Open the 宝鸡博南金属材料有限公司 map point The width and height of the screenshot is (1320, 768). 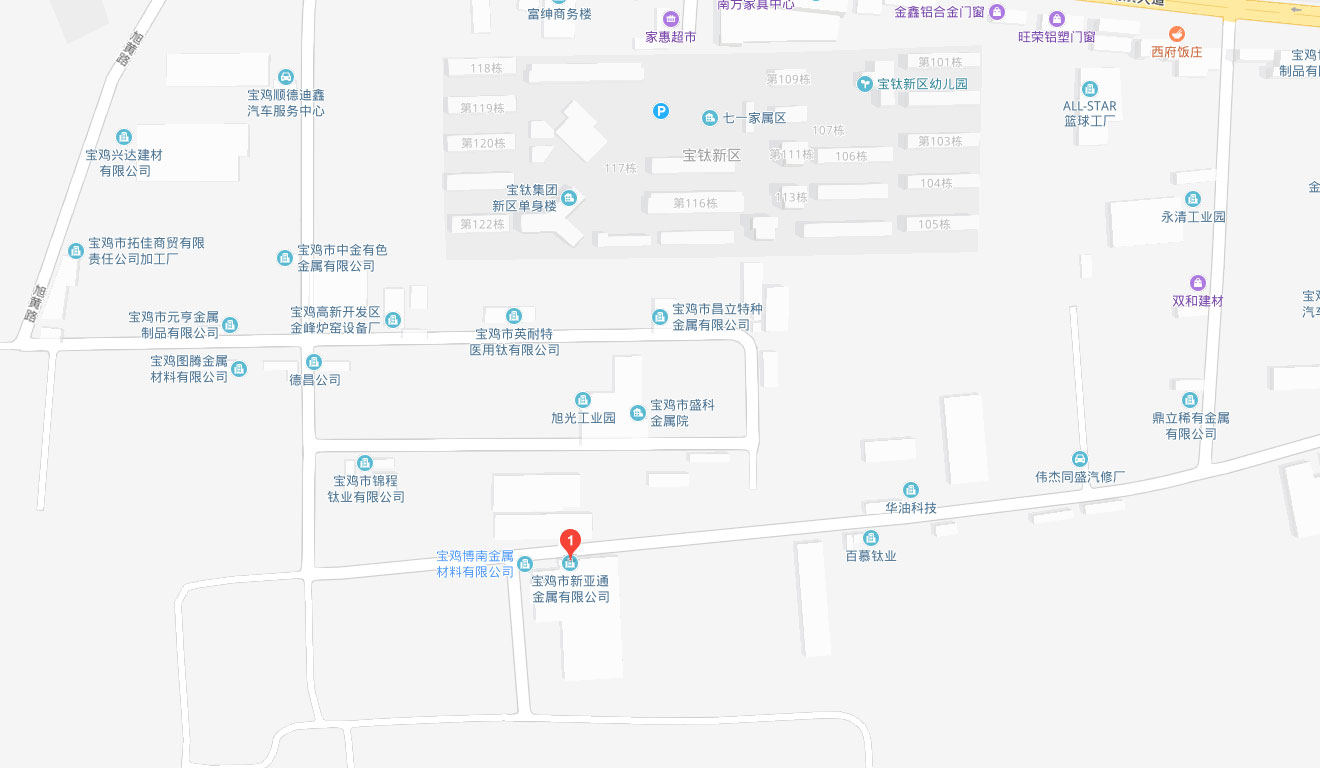tap(525, 565)
